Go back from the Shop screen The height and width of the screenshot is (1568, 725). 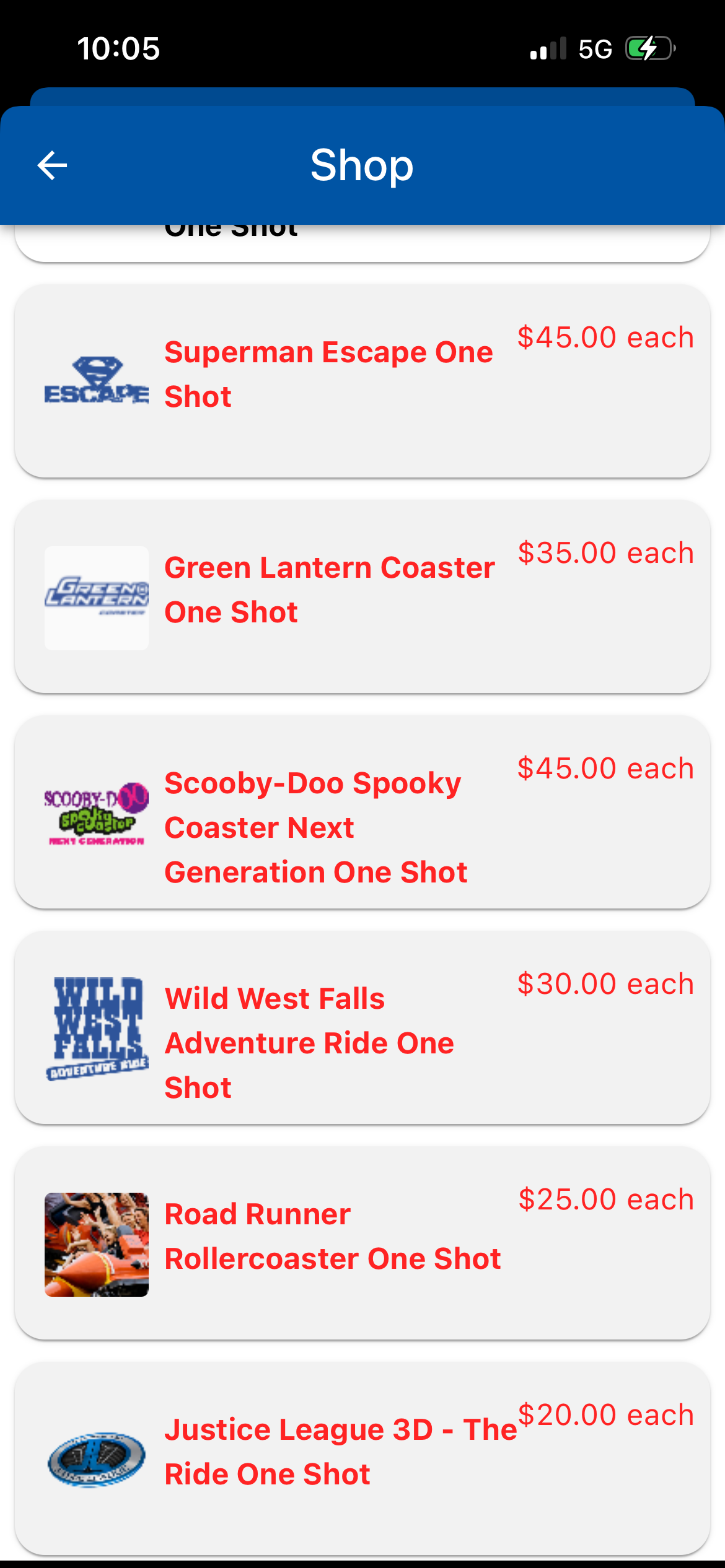tap(53, 165)
